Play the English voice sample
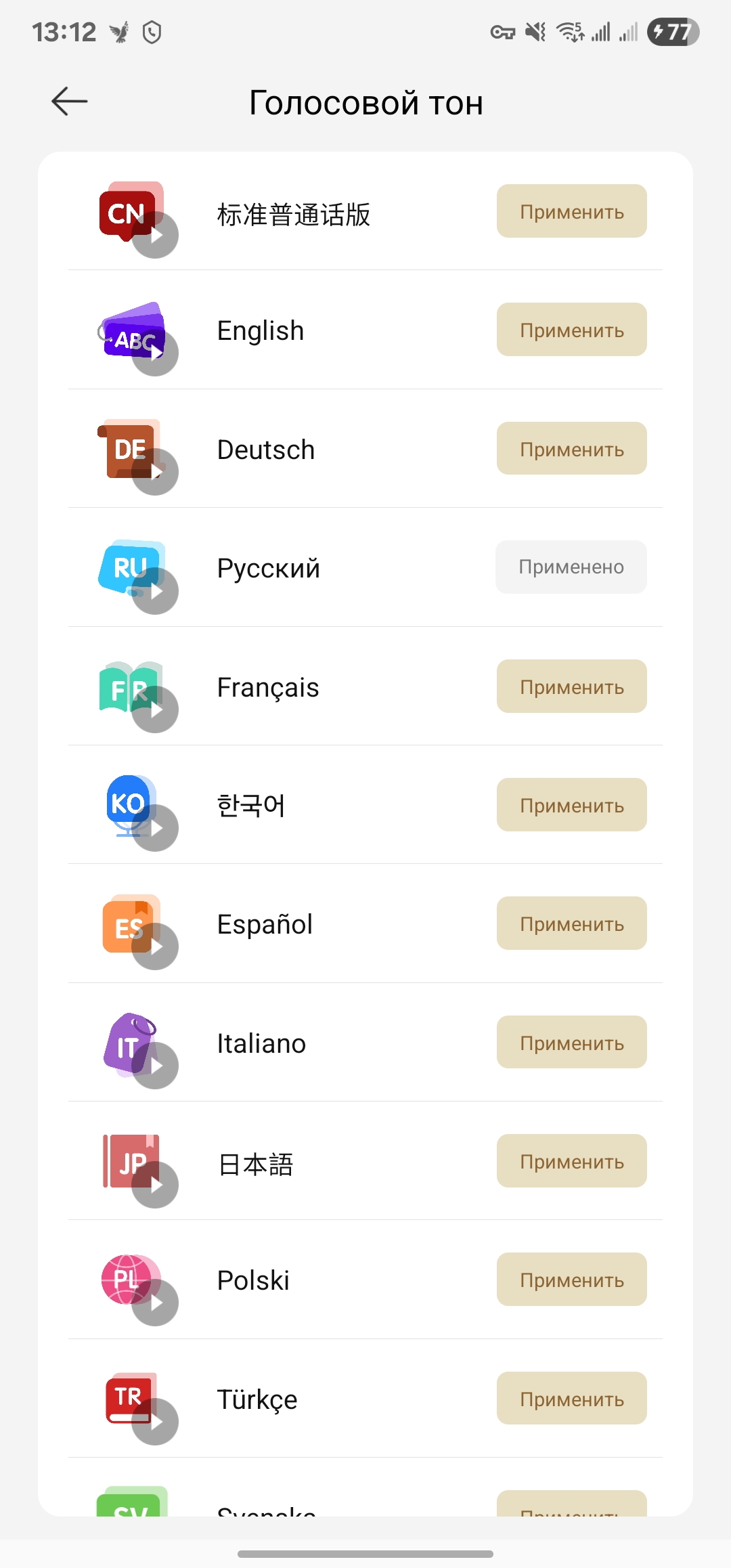The height and width of the screenshot is (1568, 731). pyautogui.click(x=155, y=353)
